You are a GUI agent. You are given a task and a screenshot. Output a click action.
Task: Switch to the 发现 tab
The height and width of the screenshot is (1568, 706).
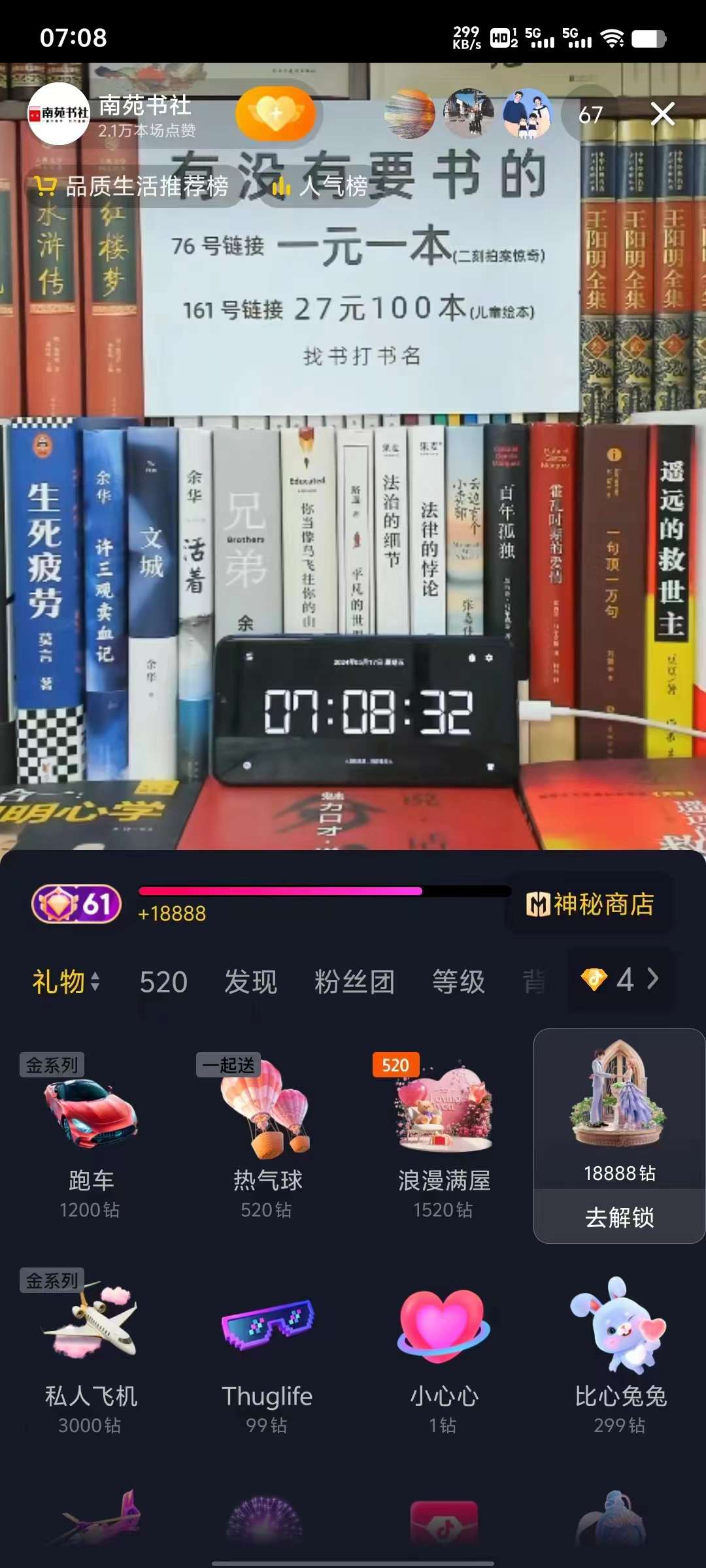coord(250,981)
